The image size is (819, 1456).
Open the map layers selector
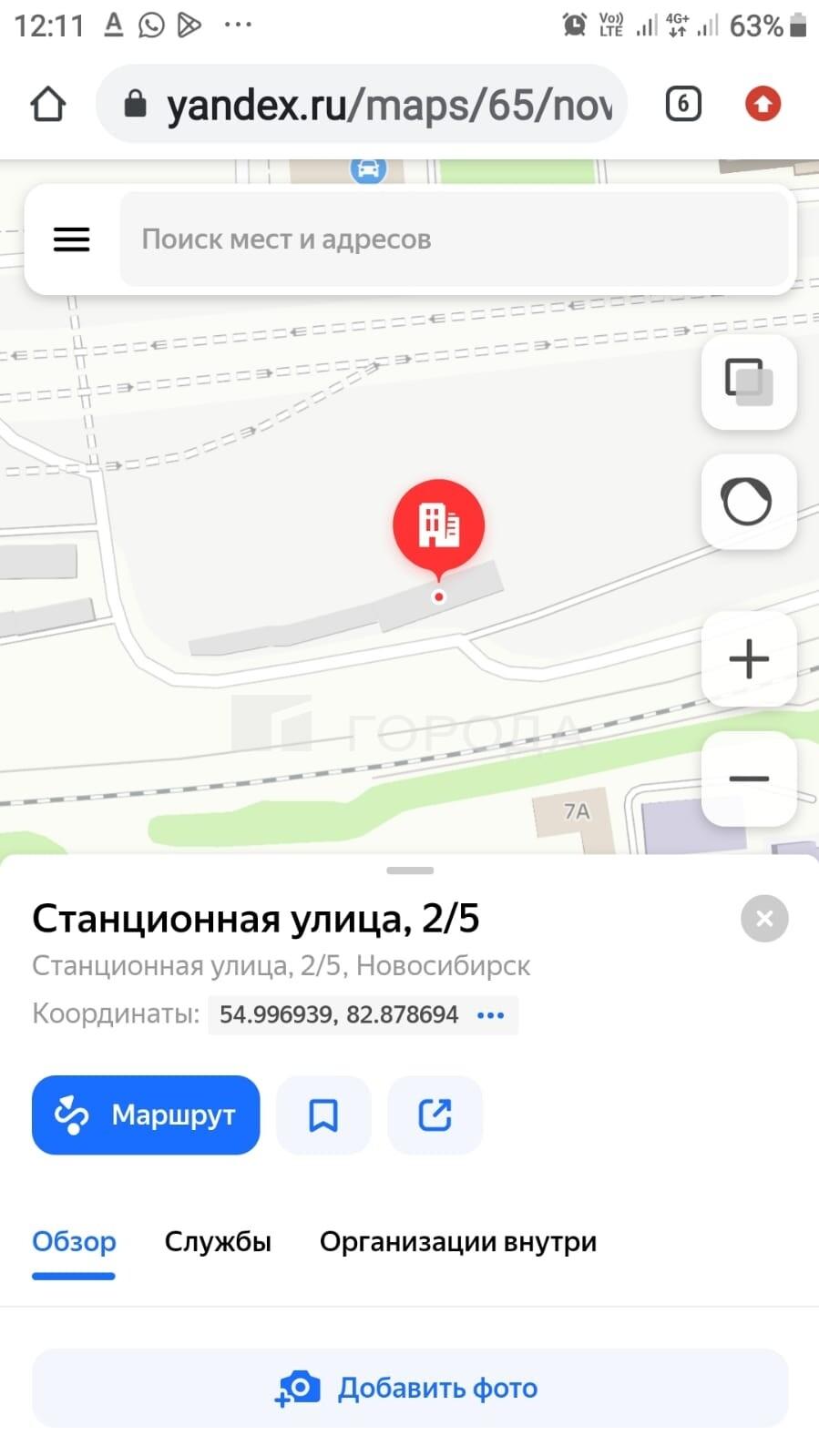pos(749,382)
